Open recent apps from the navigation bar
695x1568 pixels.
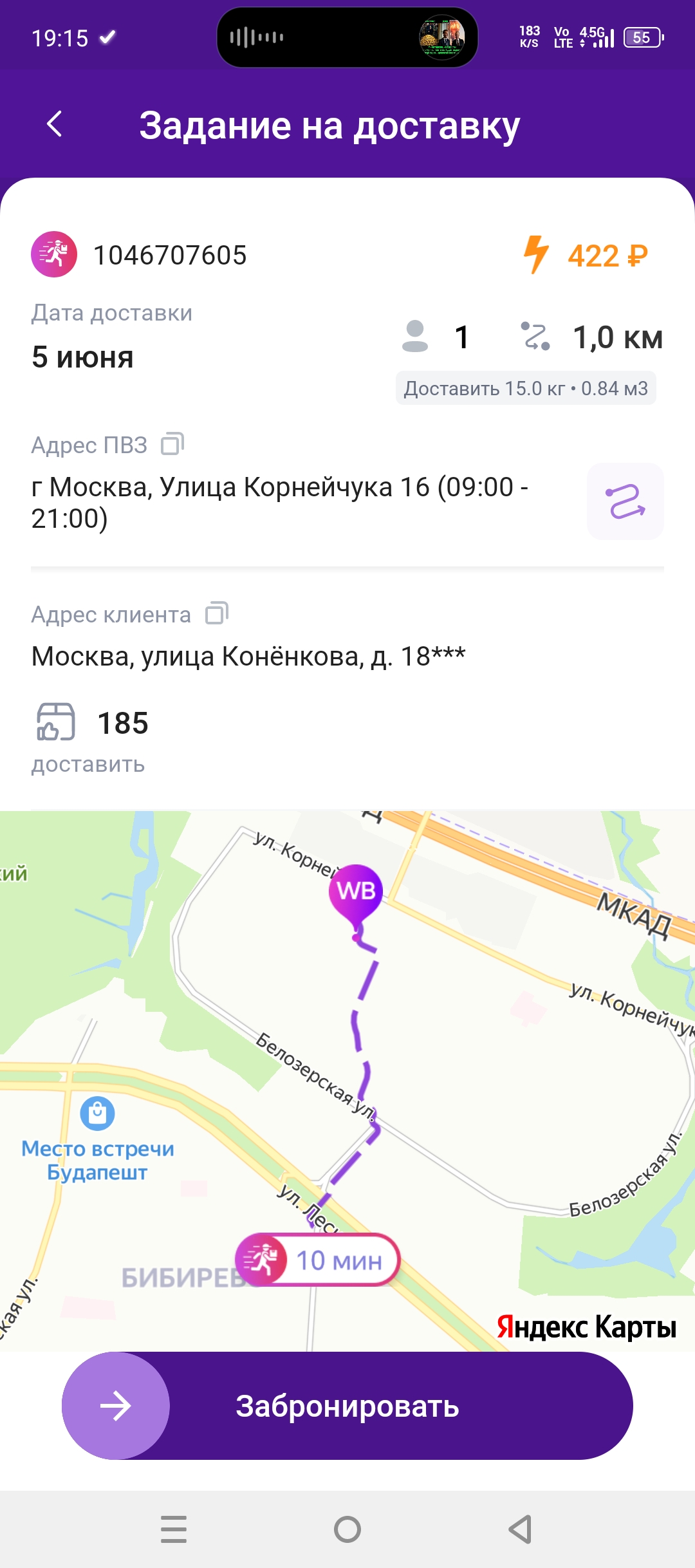point(174,1529)
